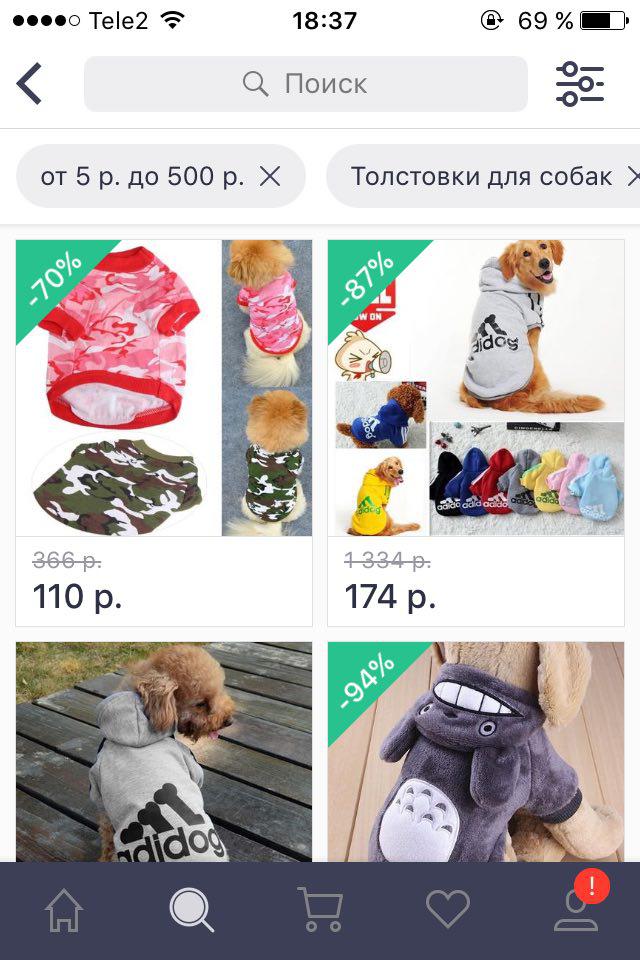Screen dimensions: 640x960
Task: Open the shopping cart tab
Action: (320, 910)
